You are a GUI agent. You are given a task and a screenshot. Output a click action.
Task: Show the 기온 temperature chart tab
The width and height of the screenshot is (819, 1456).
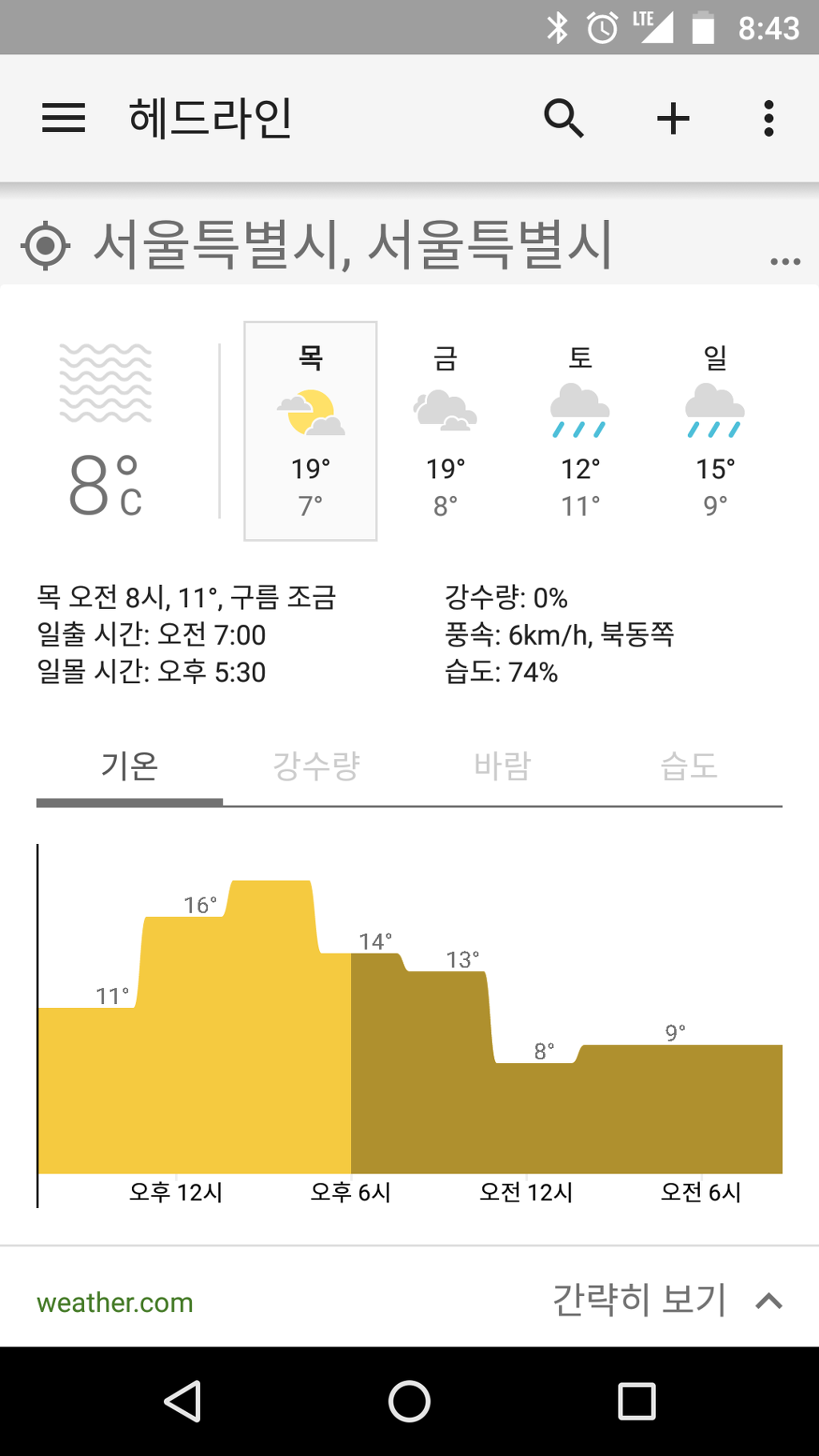click(130, 766)
